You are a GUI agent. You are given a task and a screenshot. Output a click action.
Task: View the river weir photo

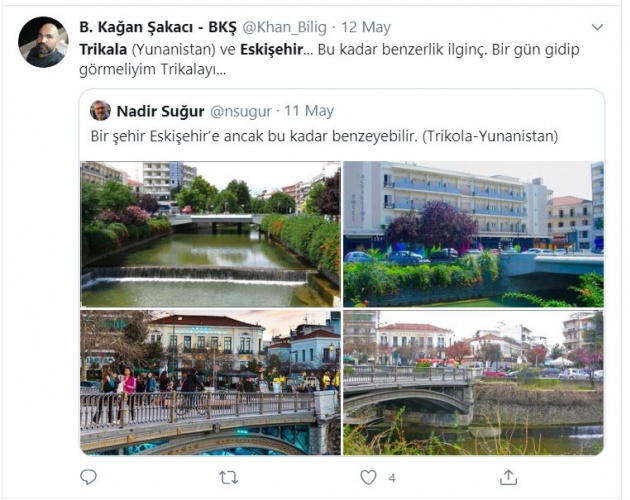click(x=210, y=234)
